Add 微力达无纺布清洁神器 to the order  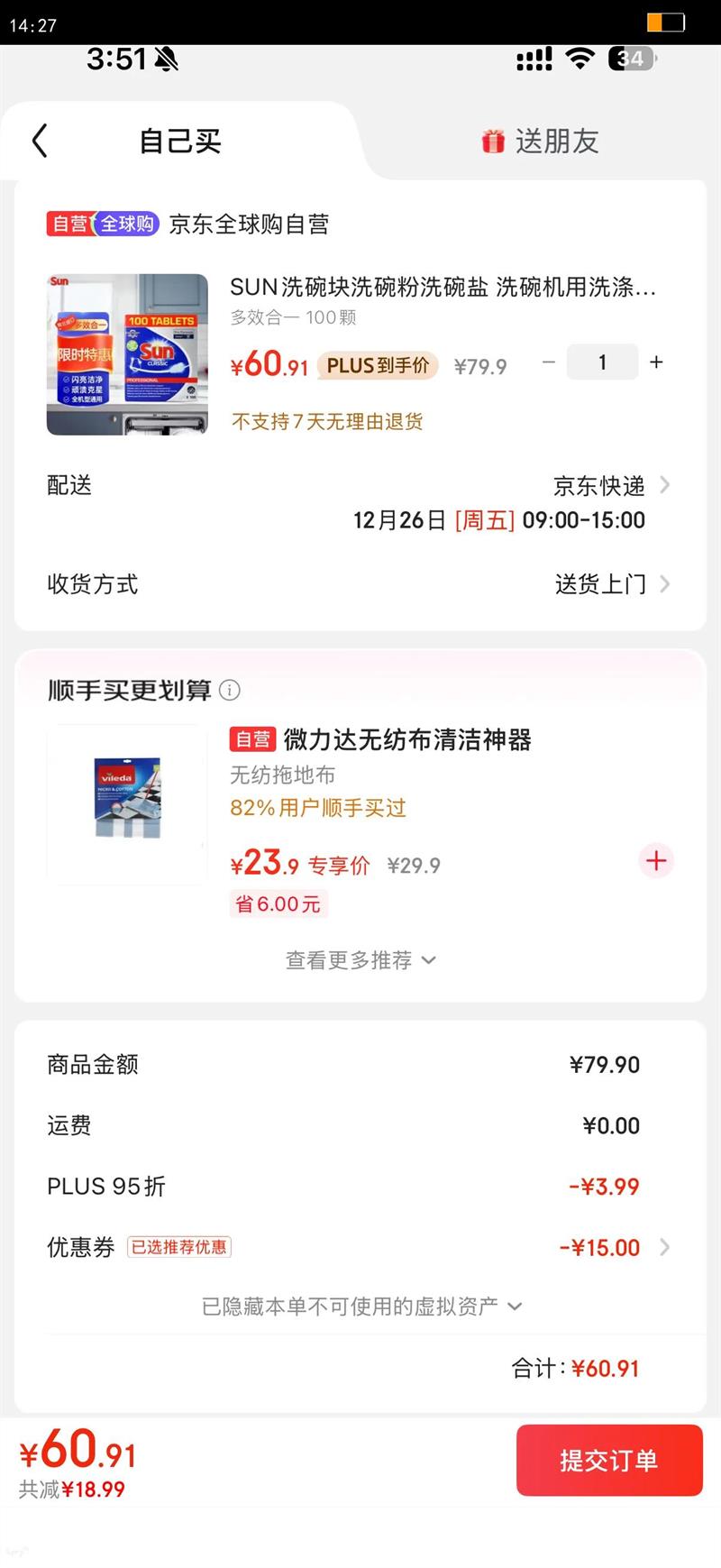656,861
